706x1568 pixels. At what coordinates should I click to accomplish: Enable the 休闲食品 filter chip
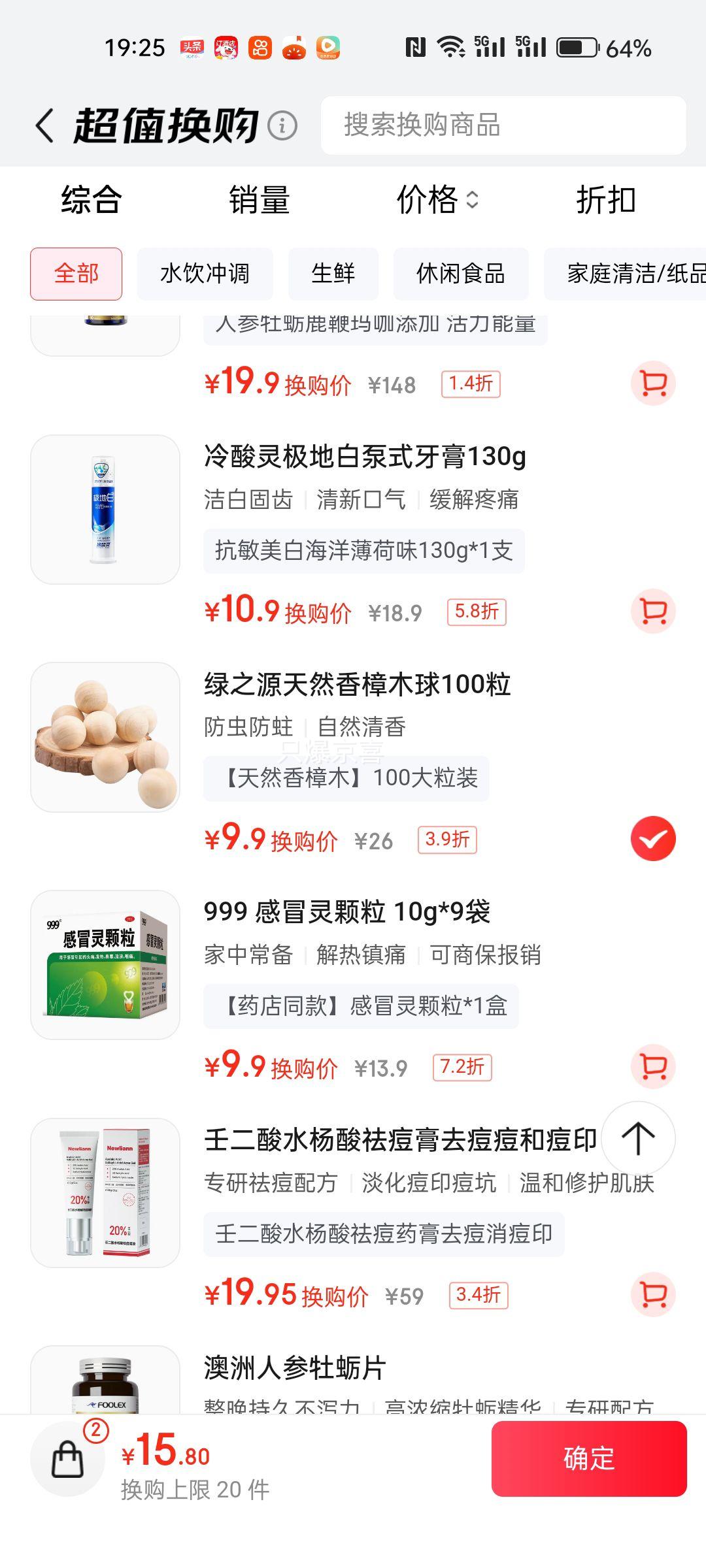click(x=461, y=274)
